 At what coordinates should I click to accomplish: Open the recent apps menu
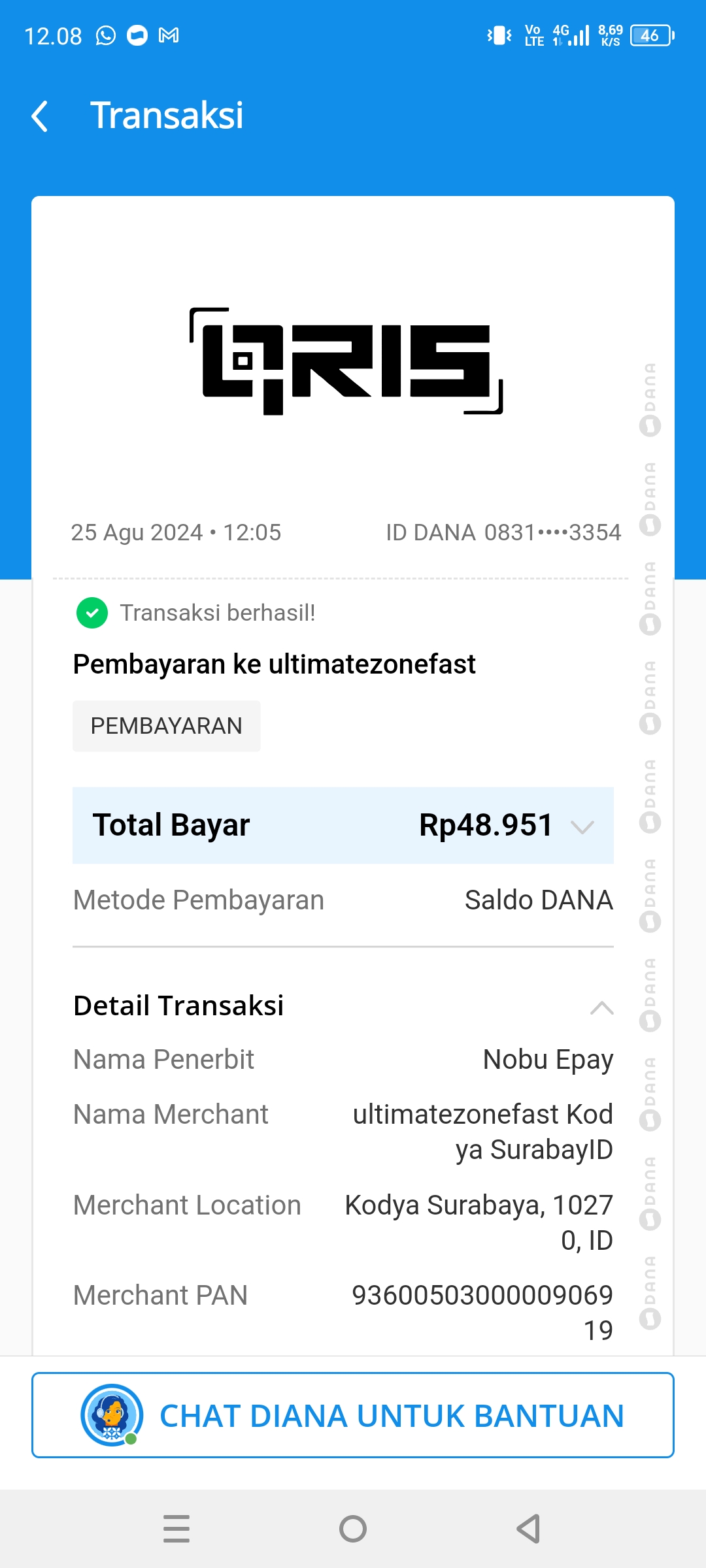pos(176,1529)
